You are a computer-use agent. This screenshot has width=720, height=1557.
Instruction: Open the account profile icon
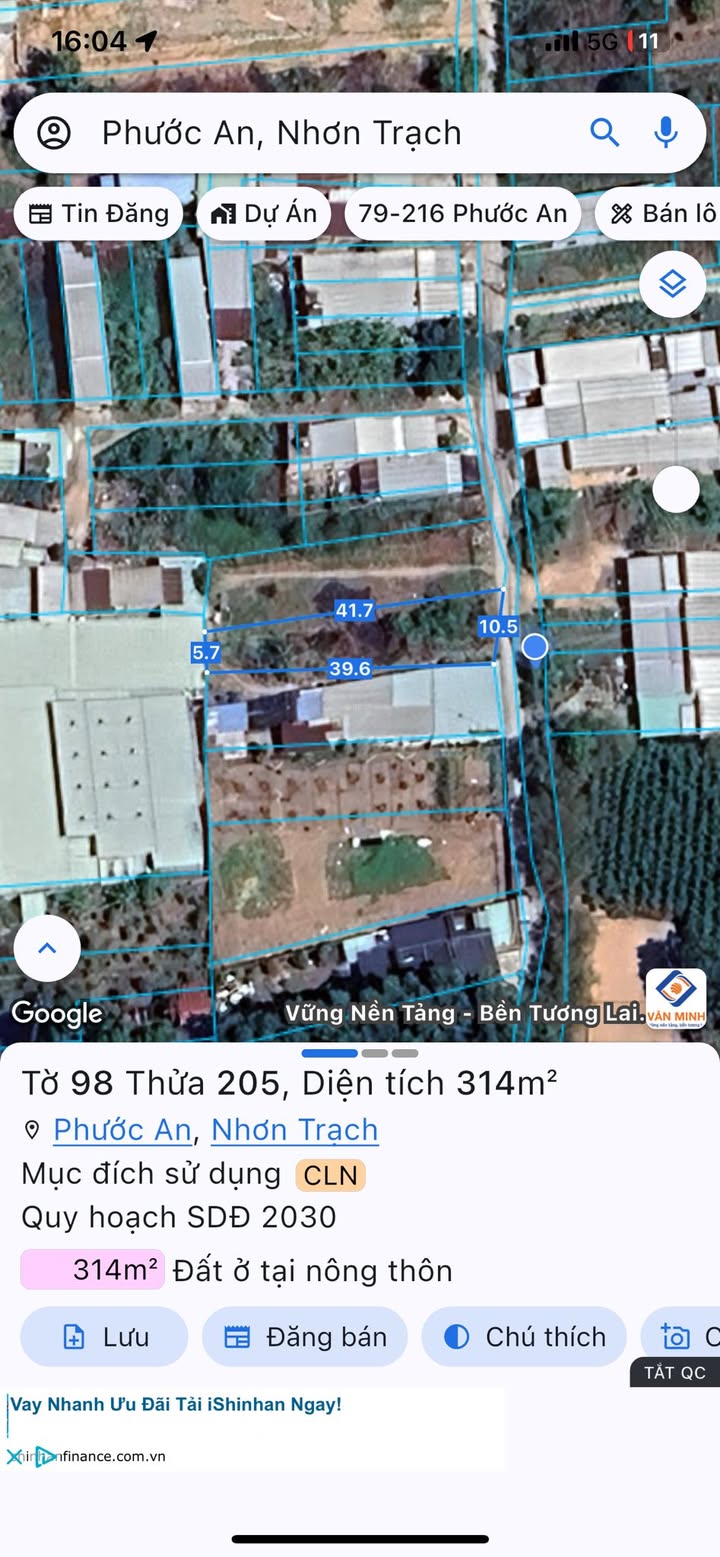click(53, 133)
